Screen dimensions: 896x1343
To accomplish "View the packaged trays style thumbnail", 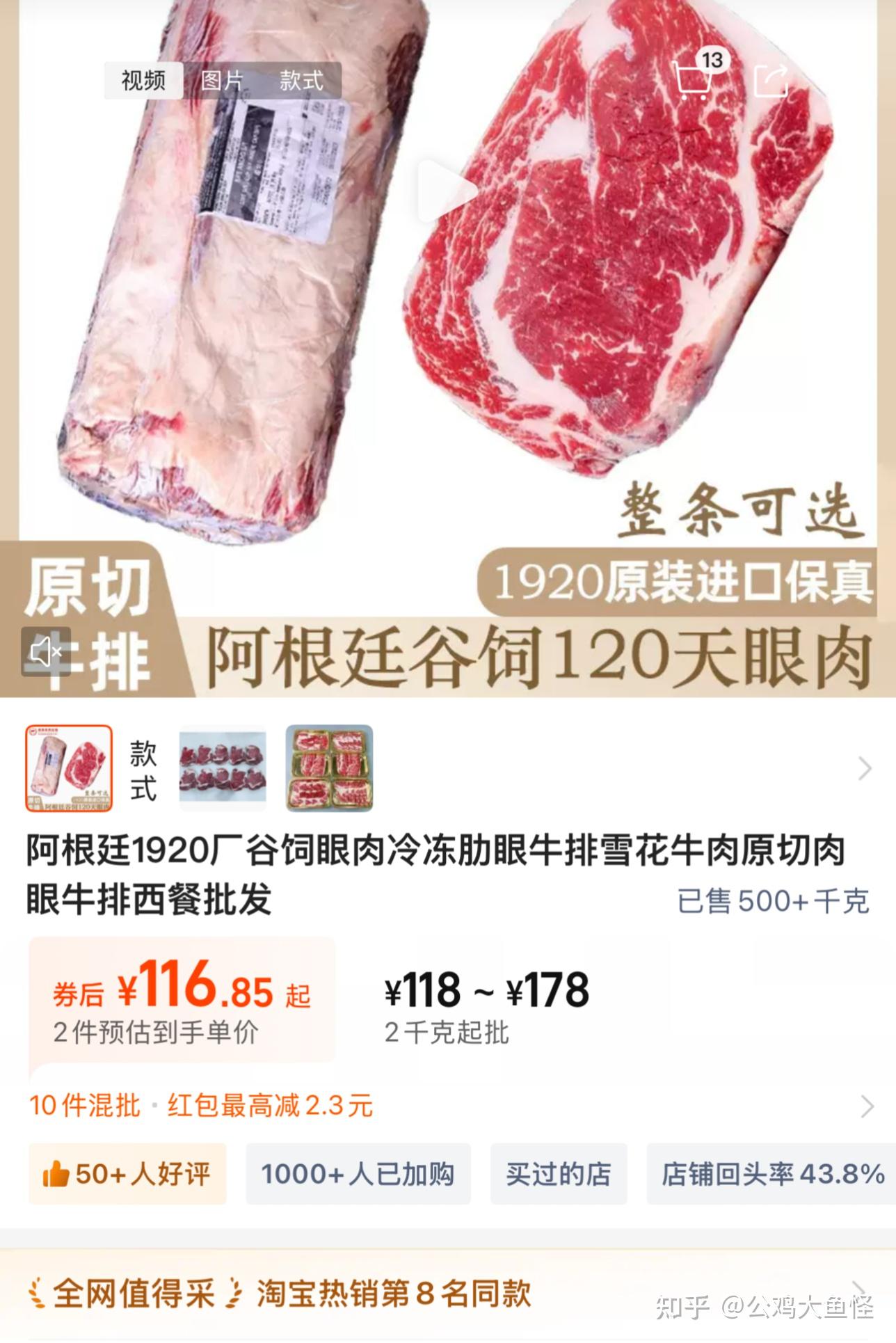I will (x=329, y=768).
